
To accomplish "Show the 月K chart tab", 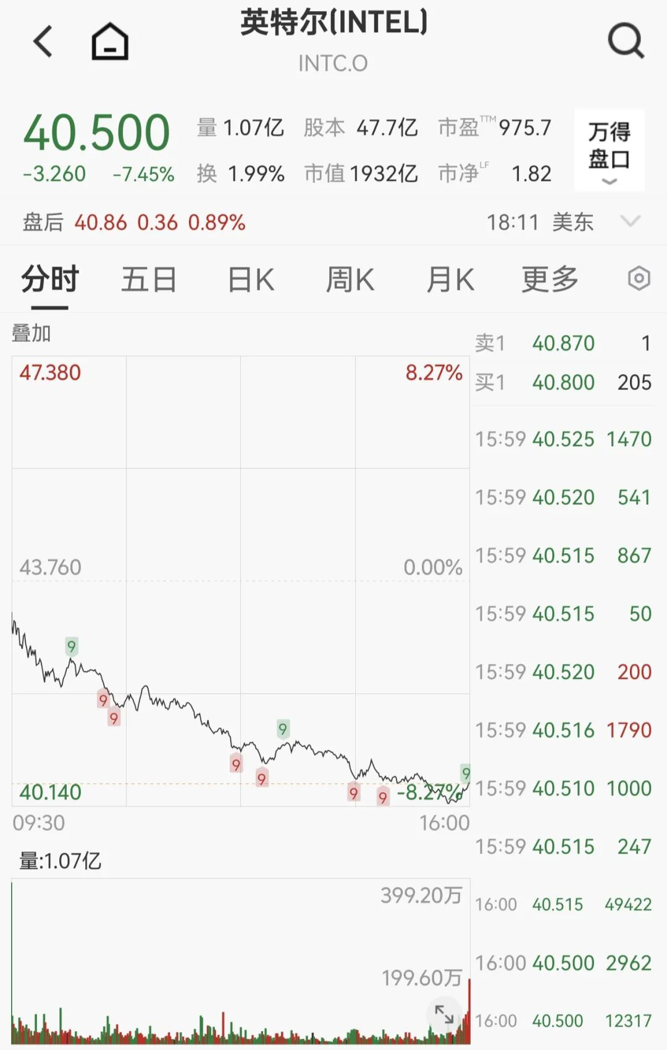I will pos(450,279).
